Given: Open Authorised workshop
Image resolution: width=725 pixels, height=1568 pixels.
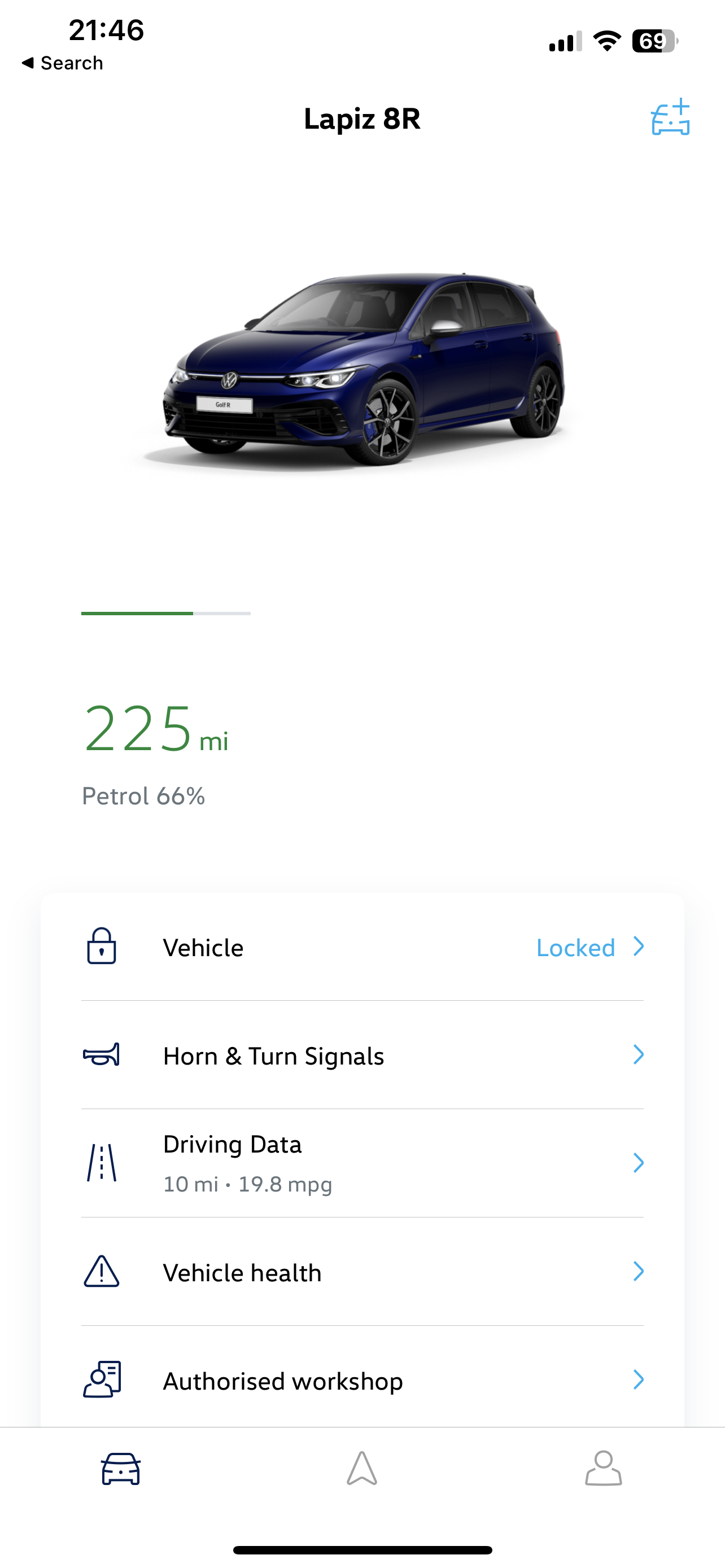Looking at the screenshot, I should click(x=363, y=1381).
